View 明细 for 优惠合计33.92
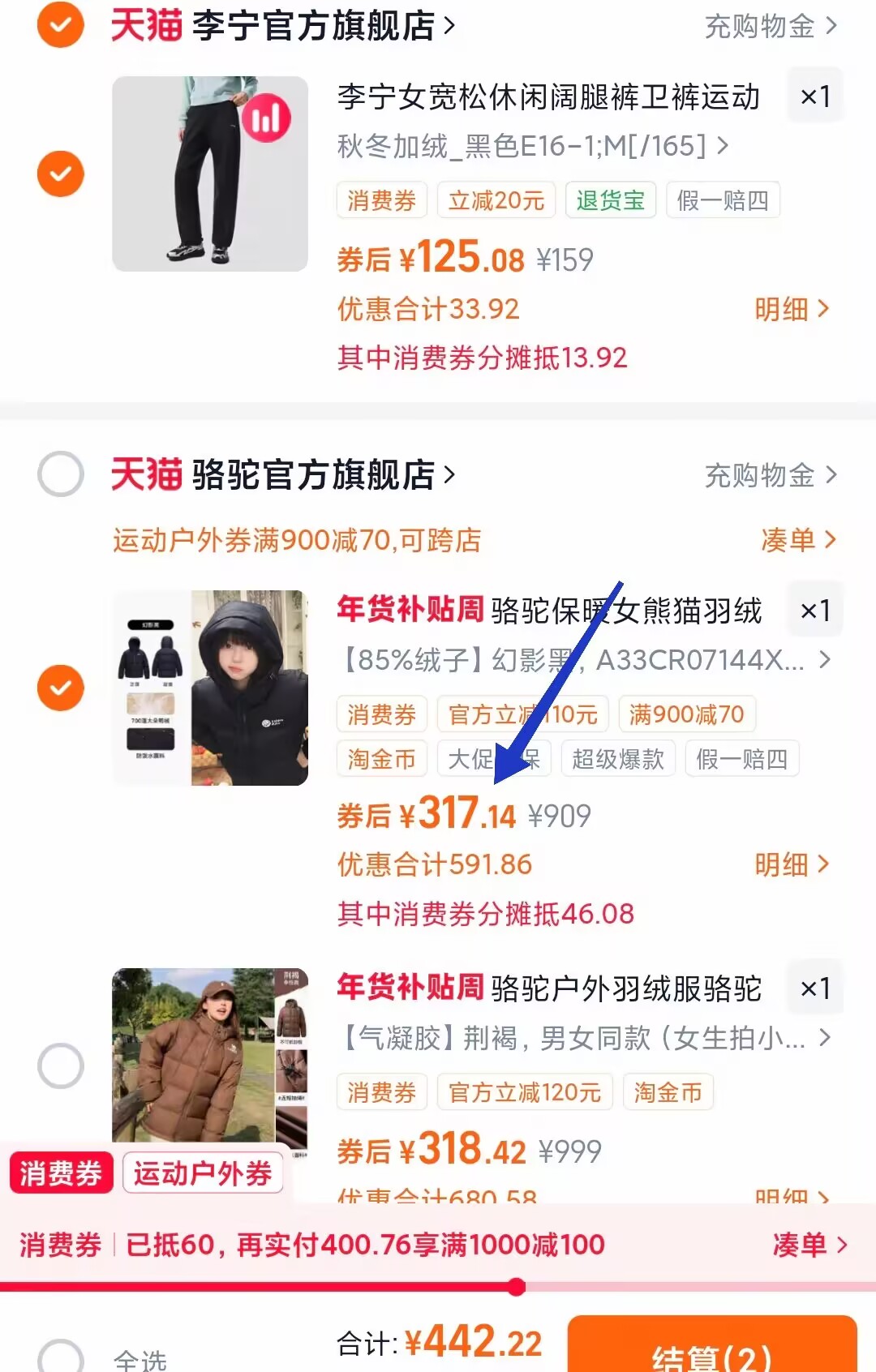Viewport: 876px width, 1372px height. tap(791, 309)
